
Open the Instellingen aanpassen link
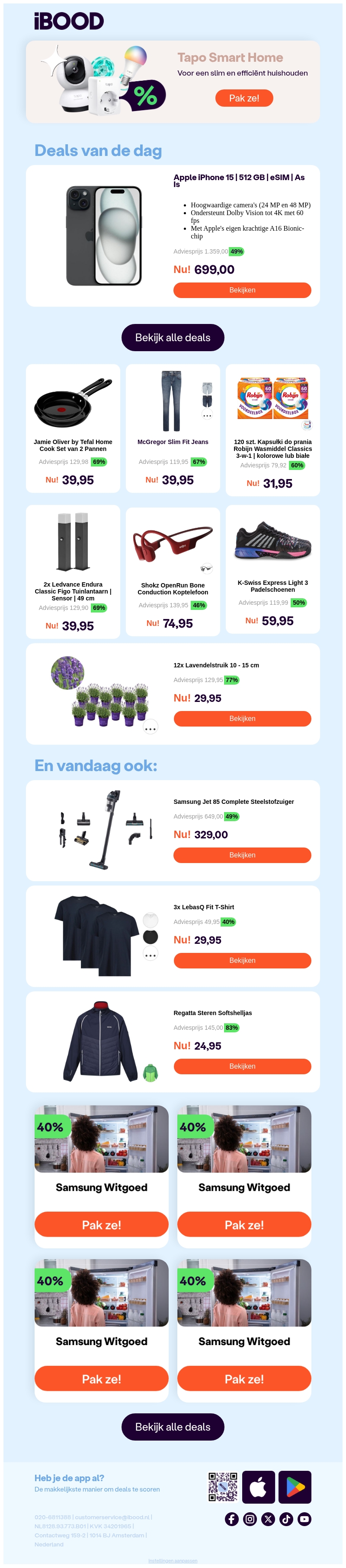tap(173, 1561)
